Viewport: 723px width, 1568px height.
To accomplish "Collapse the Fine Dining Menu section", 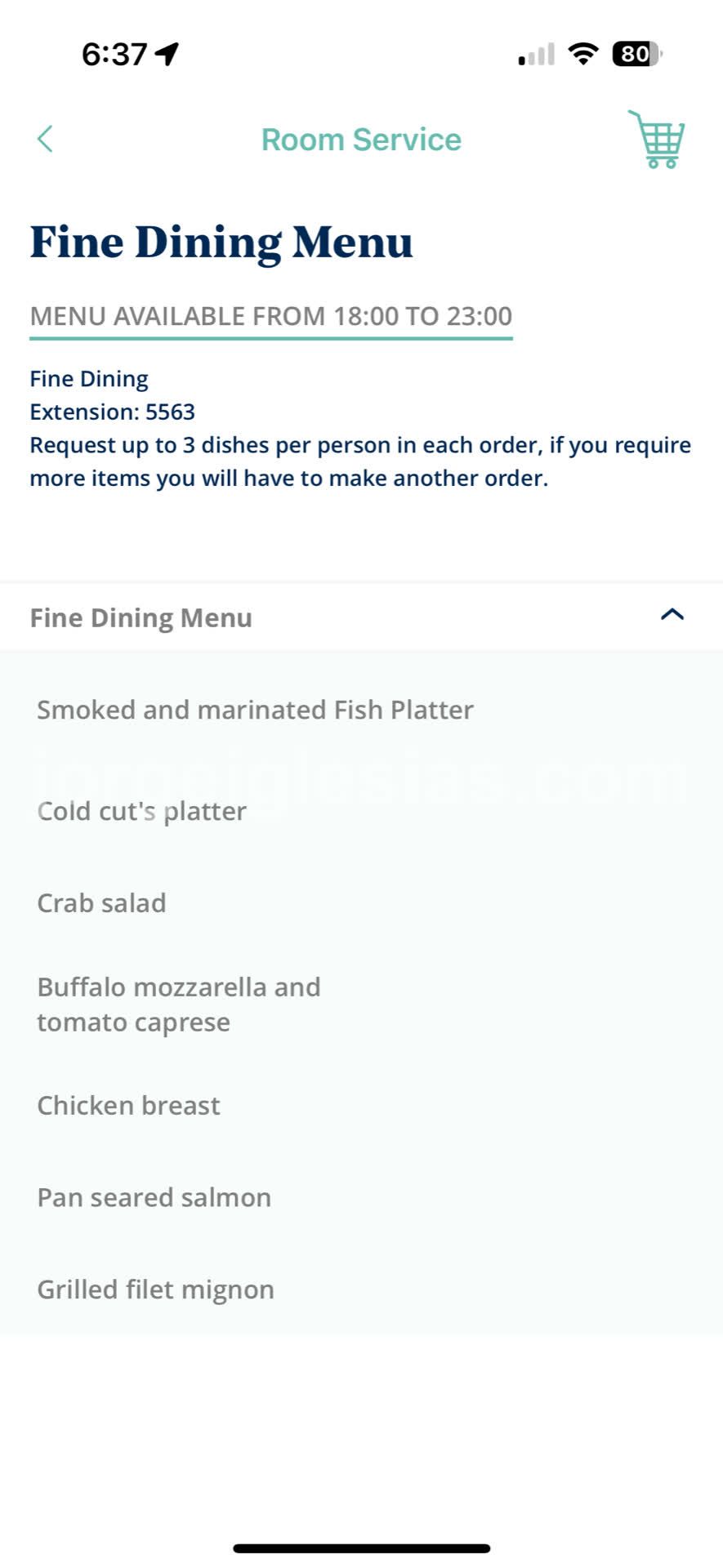I will [x=672, y=616].
